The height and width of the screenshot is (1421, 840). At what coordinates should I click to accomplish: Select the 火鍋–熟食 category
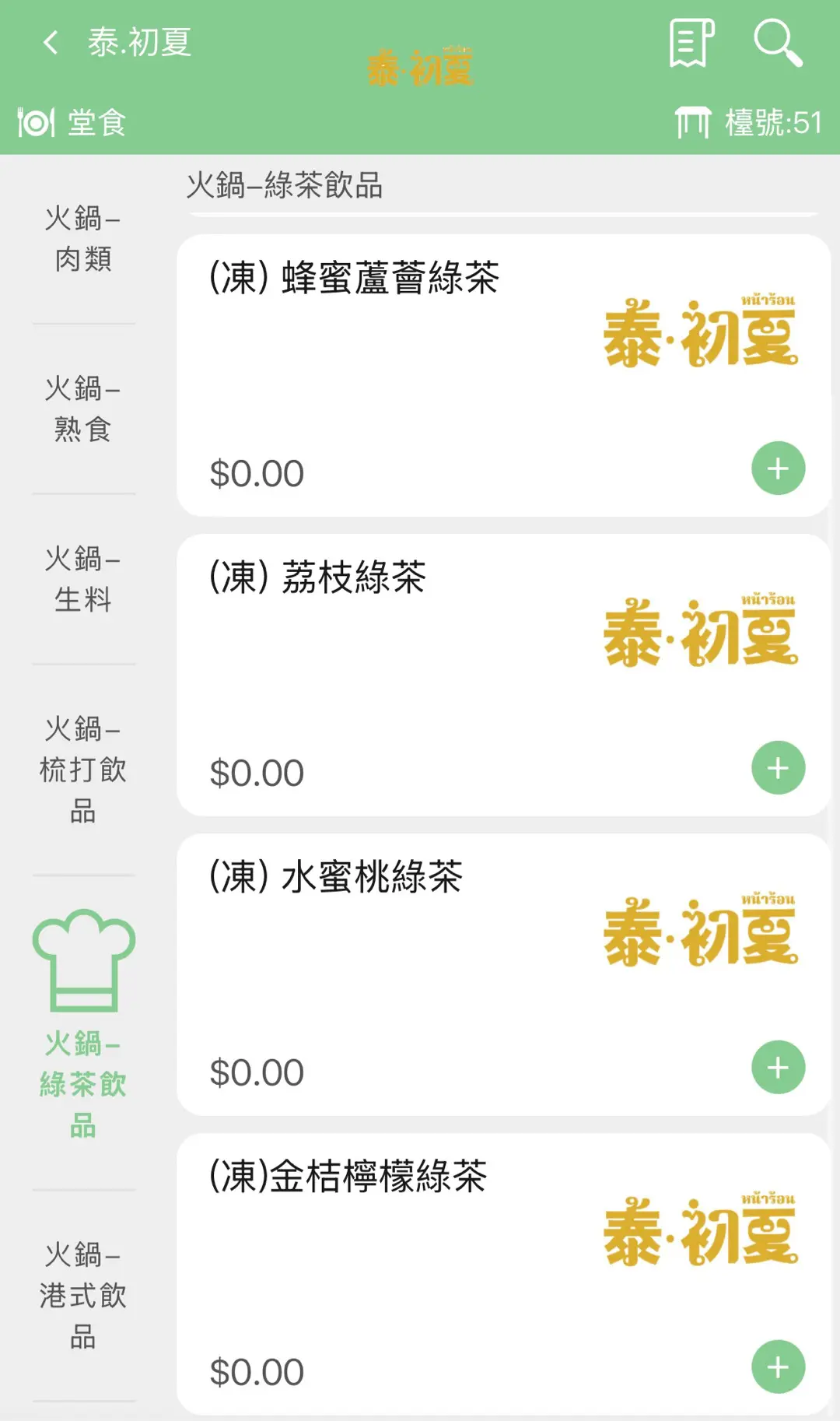(83, 409)
